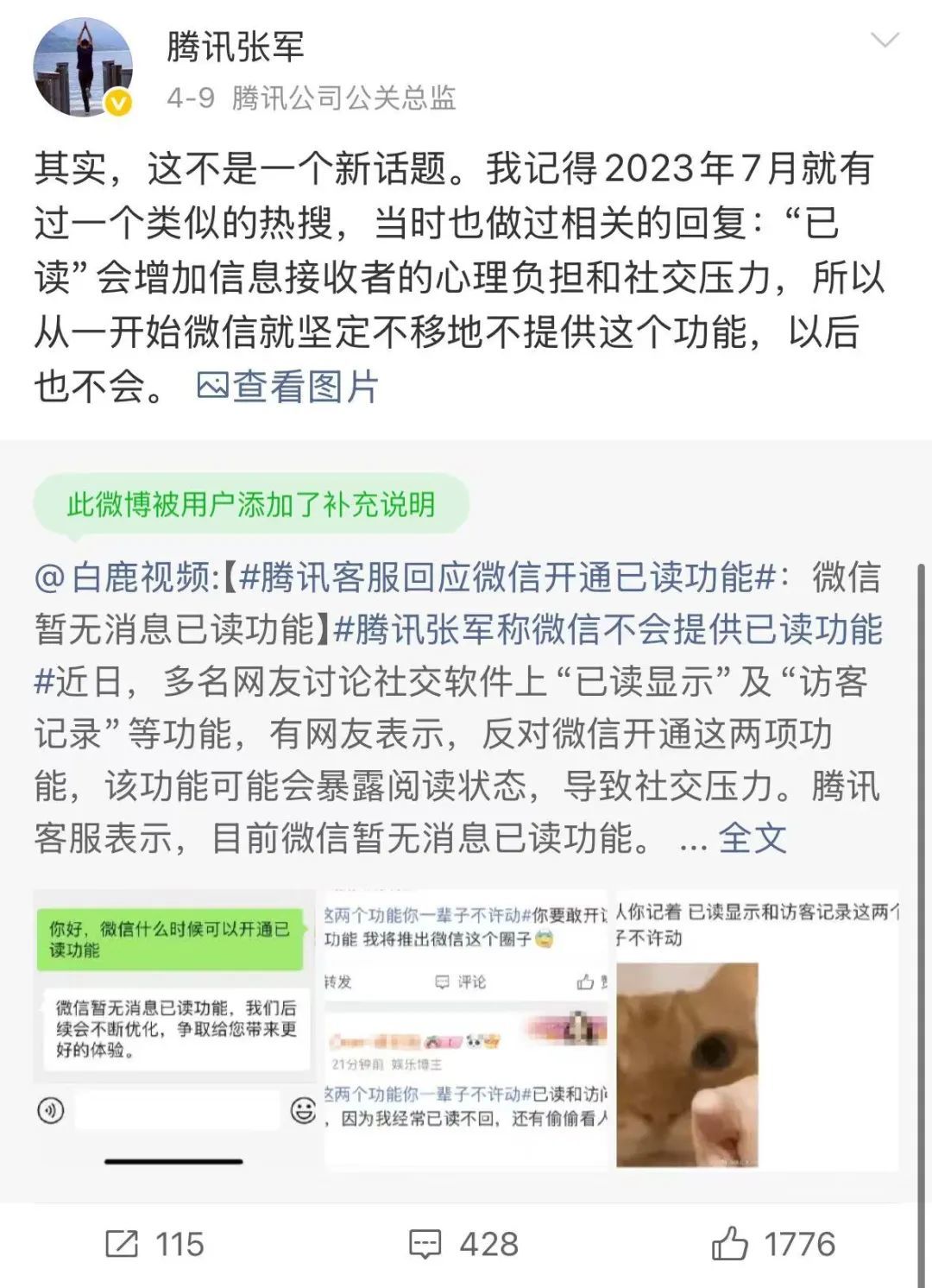Open the 查看图片 link
932x1288 pixels.
[x=288, y=387]
